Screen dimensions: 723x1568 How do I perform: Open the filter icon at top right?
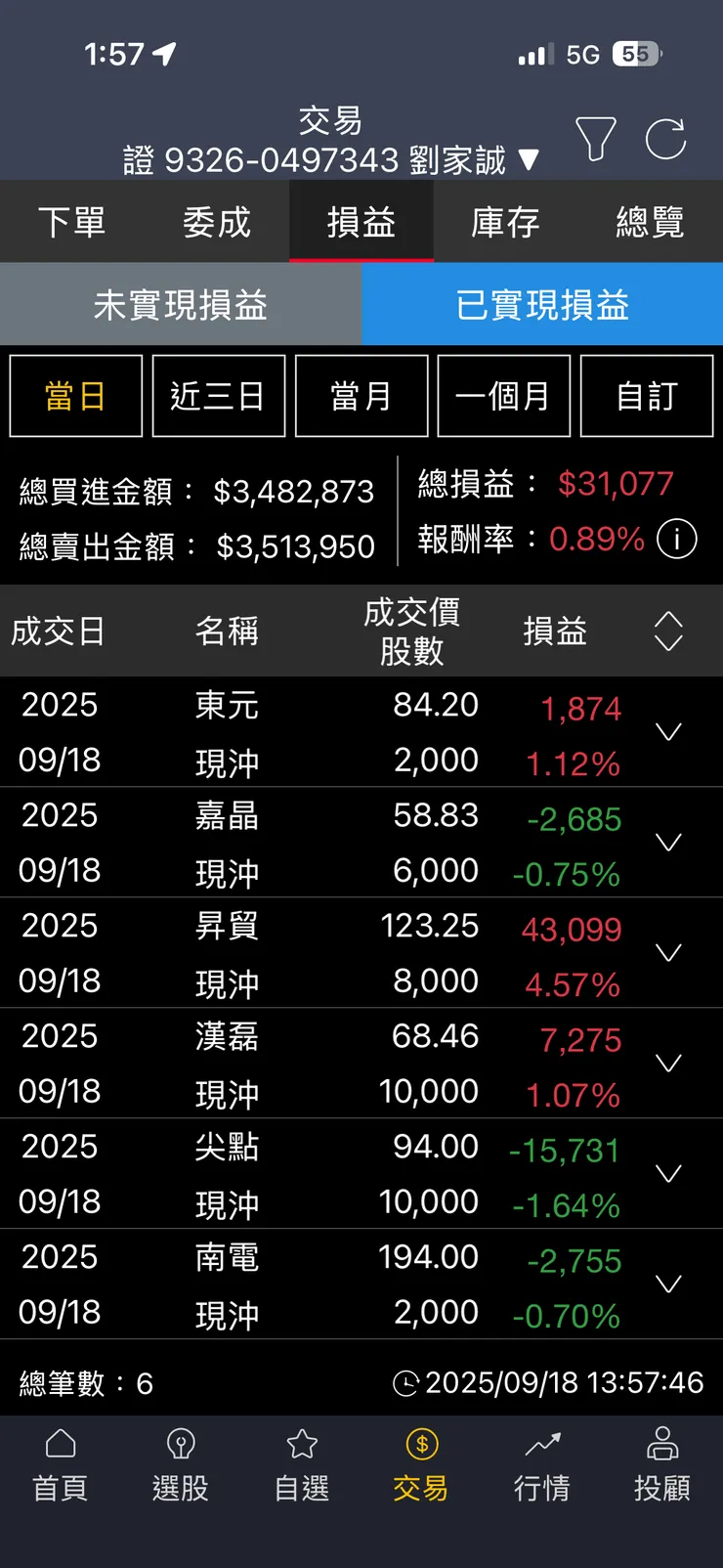[594, 140]
